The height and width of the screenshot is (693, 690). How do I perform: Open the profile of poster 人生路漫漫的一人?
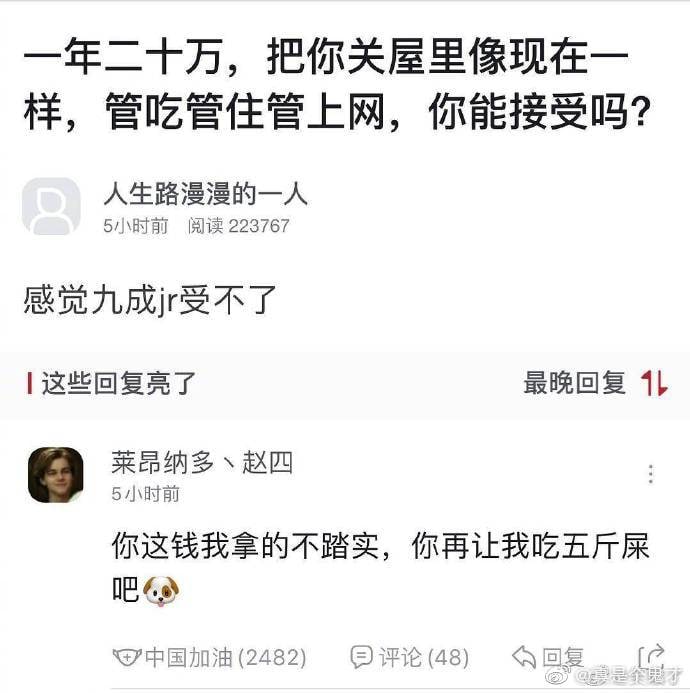(205, 194)
